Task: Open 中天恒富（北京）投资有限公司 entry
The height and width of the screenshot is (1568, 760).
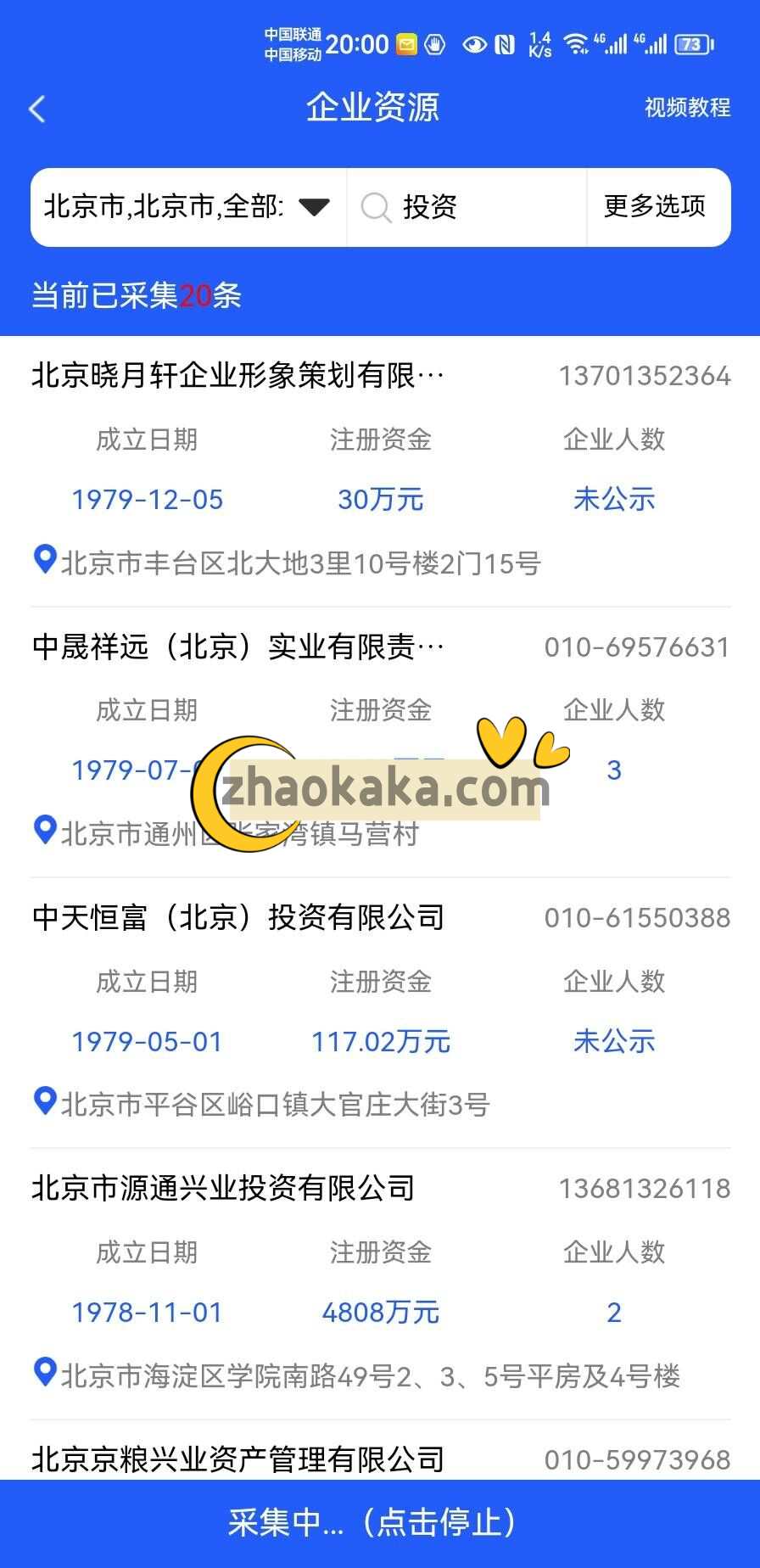Action: [237, 917]
